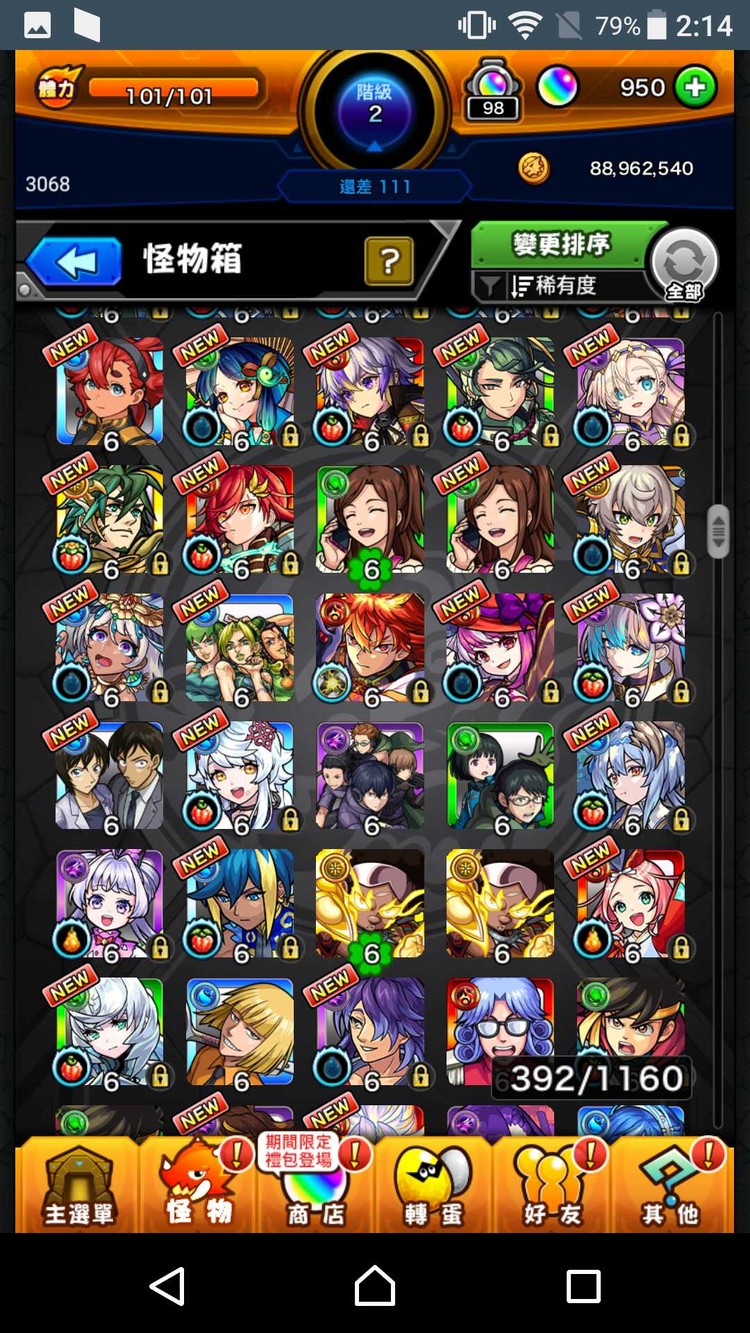
Task: Tap the green 變更排序 sort button
Action: [x=561, y=243]
